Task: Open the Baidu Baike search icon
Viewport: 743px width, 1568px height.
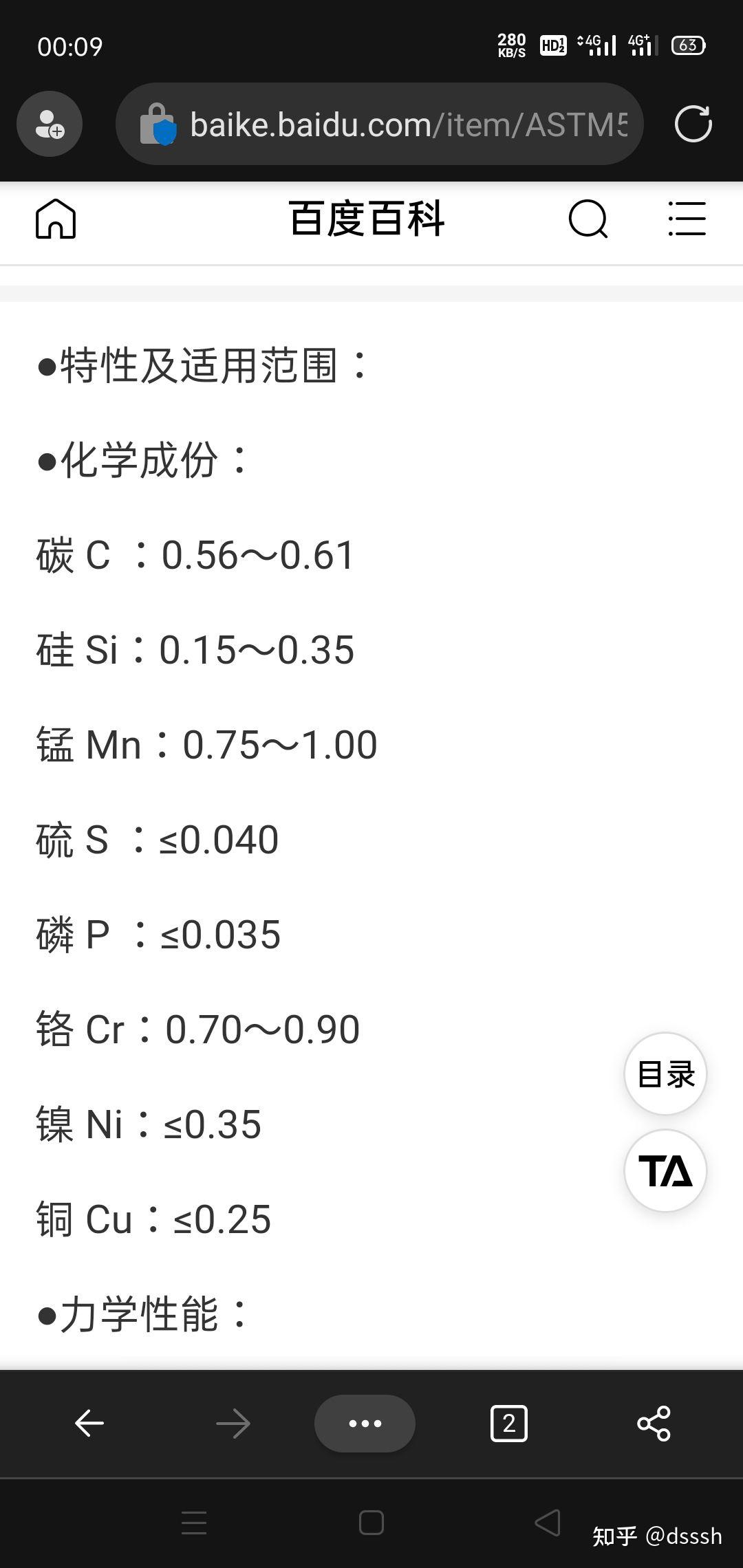Action: [588, 220]
